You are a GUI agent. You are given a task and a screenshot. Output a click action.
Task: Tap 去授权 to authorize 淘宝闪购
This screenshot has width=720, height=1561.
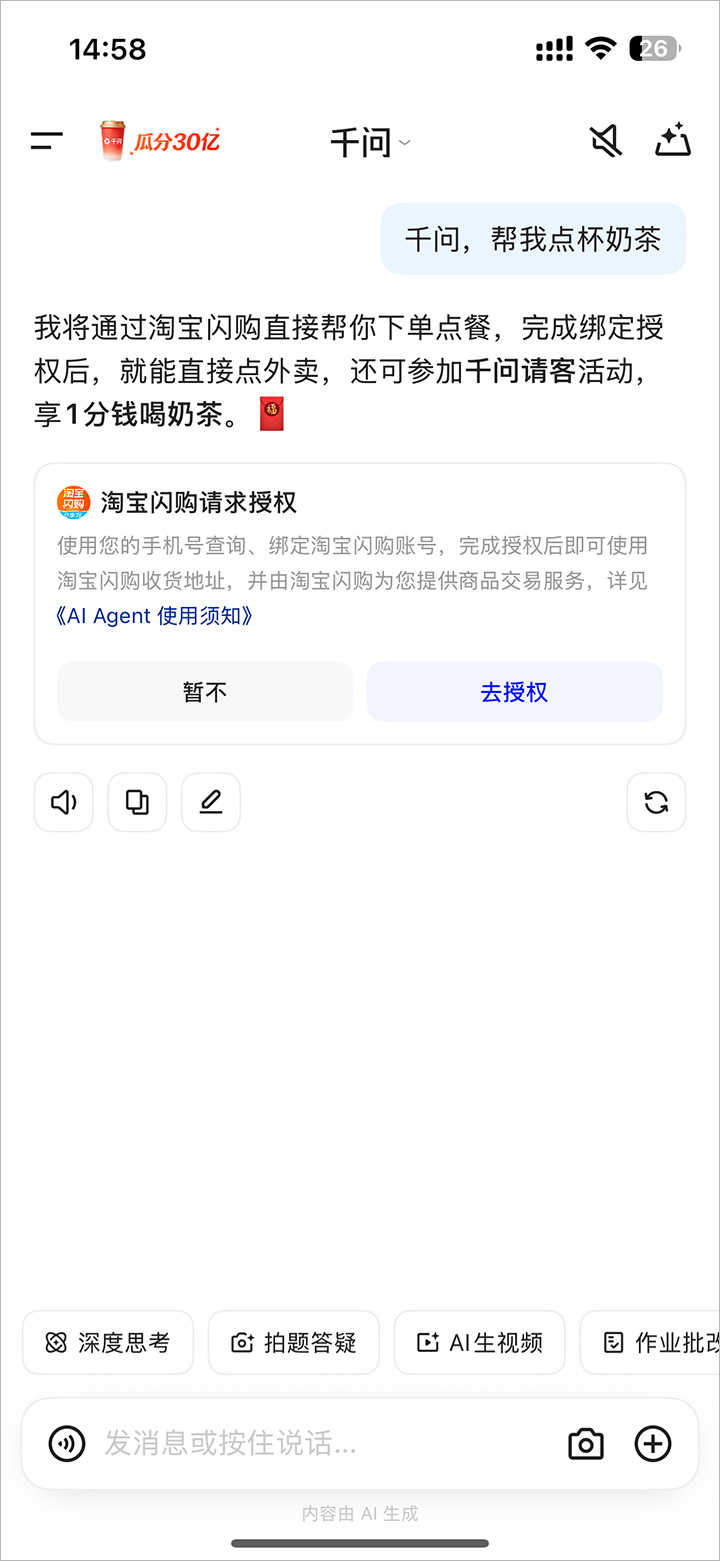point(514,692)
